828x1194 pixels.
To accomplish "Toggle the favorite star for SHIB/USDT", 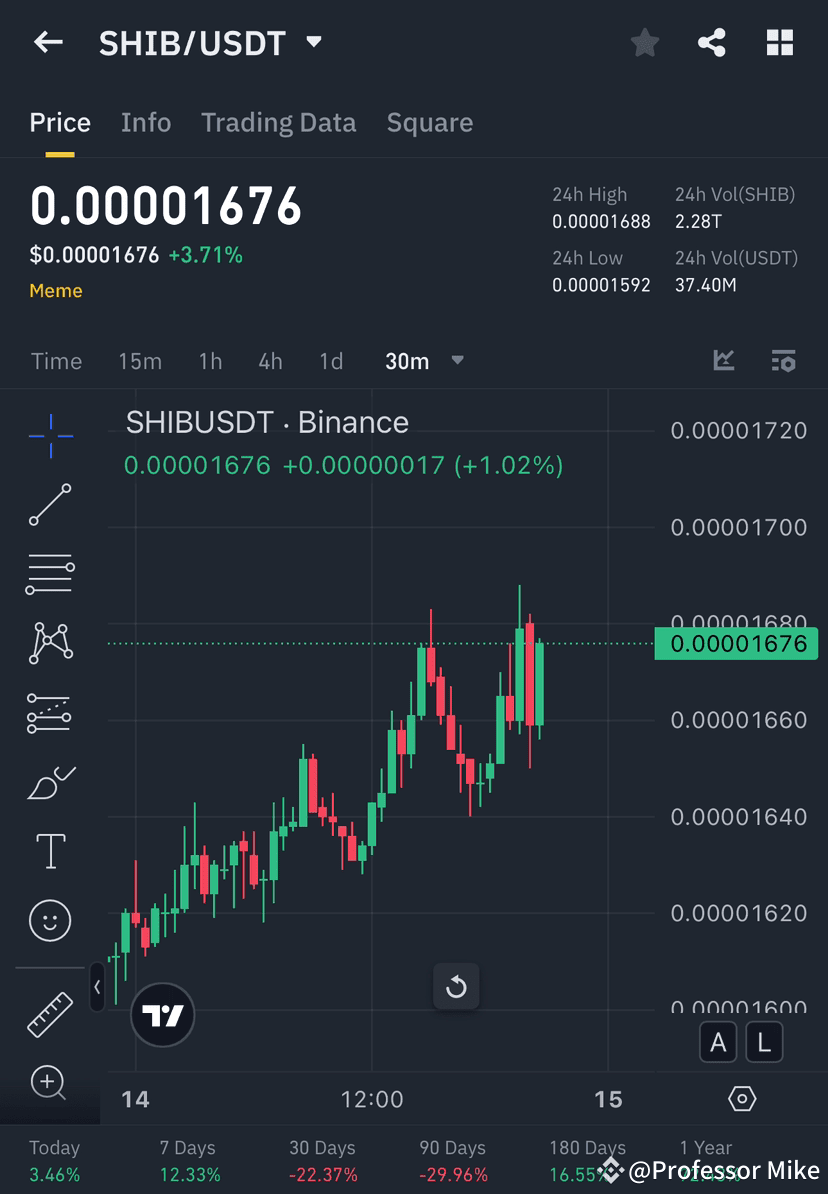I will [644, 42].
